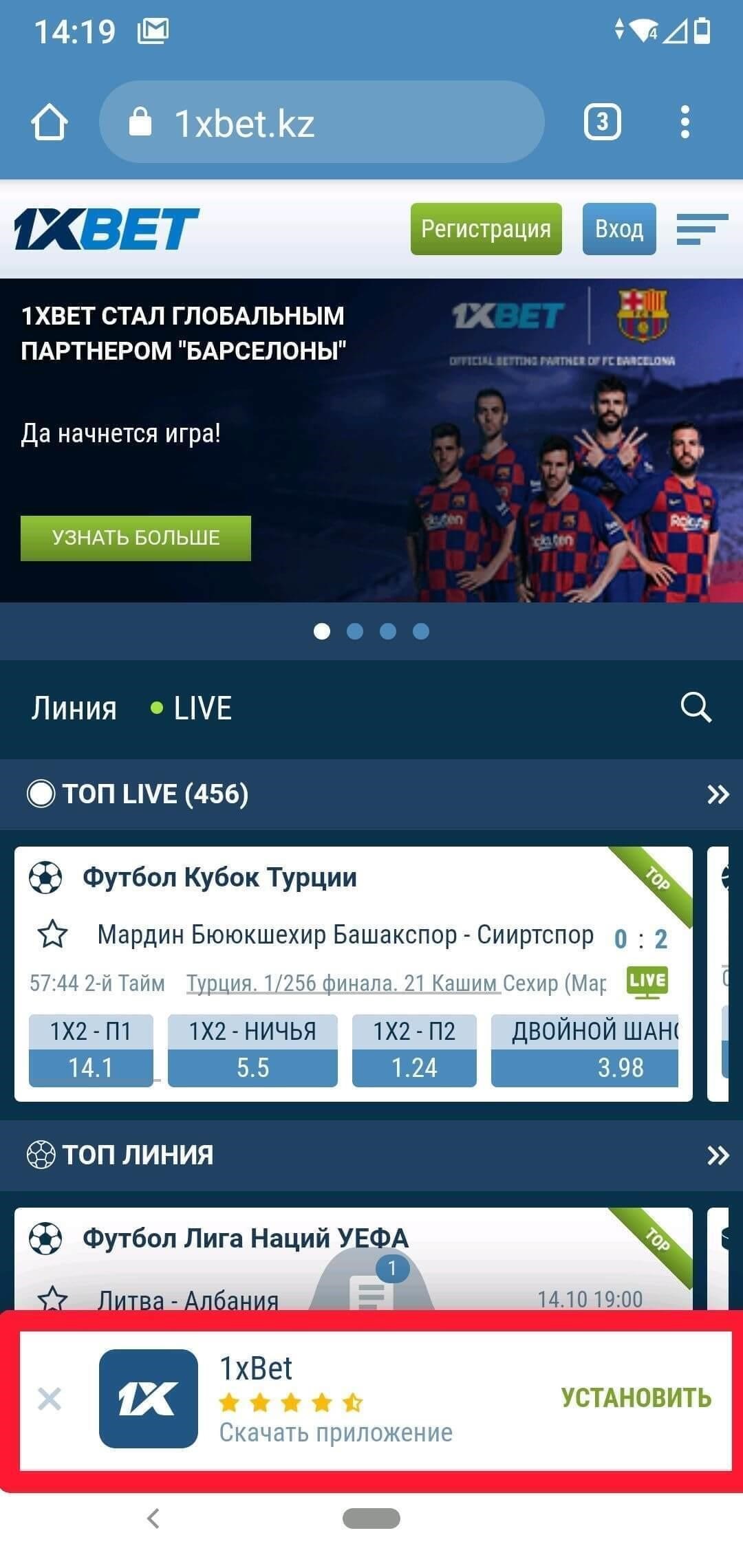Select the 1X2 - НИЧЬЯ odds 5.5

click(x=252, y=1051)
